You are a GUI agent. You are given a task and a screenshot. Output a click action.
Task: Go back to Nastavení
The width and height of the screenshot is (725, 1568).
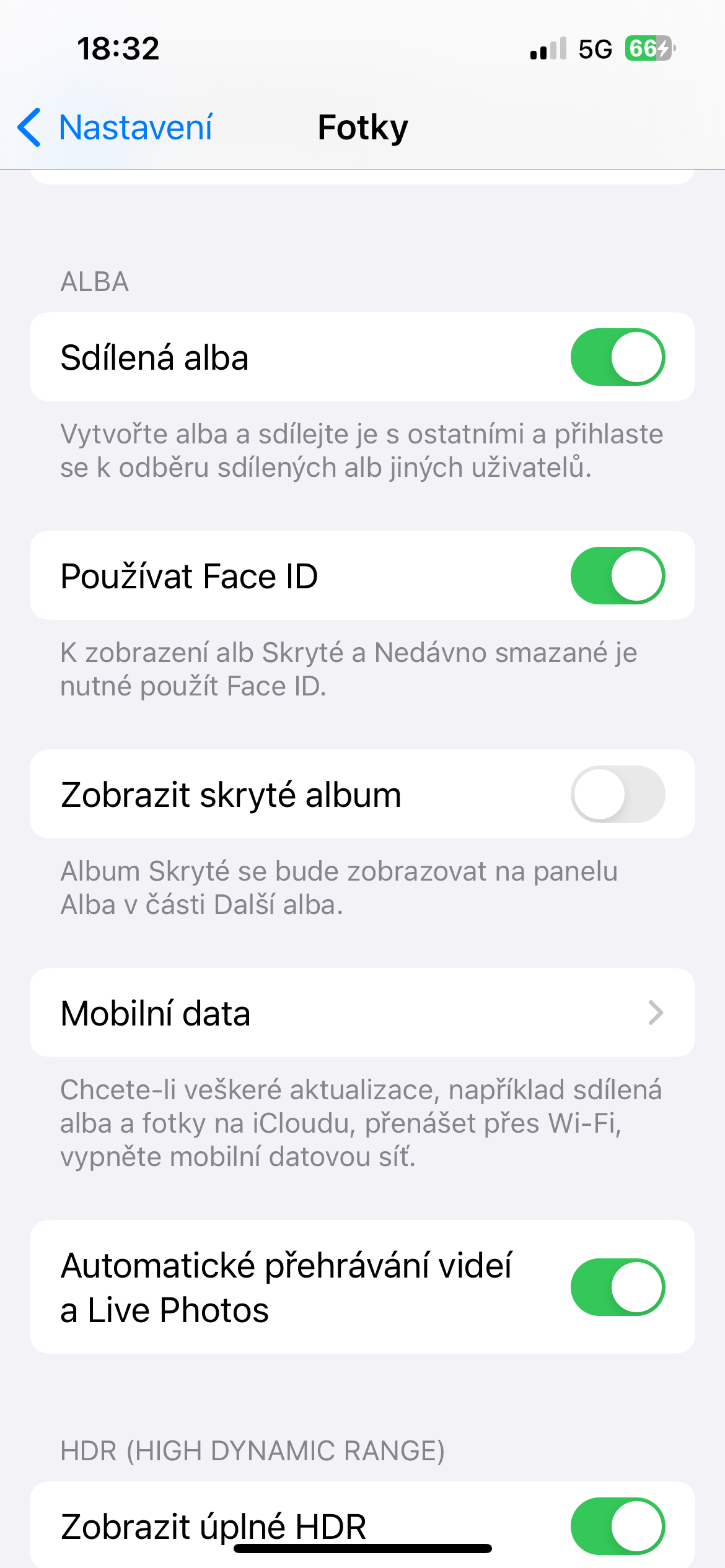point(116,128)
